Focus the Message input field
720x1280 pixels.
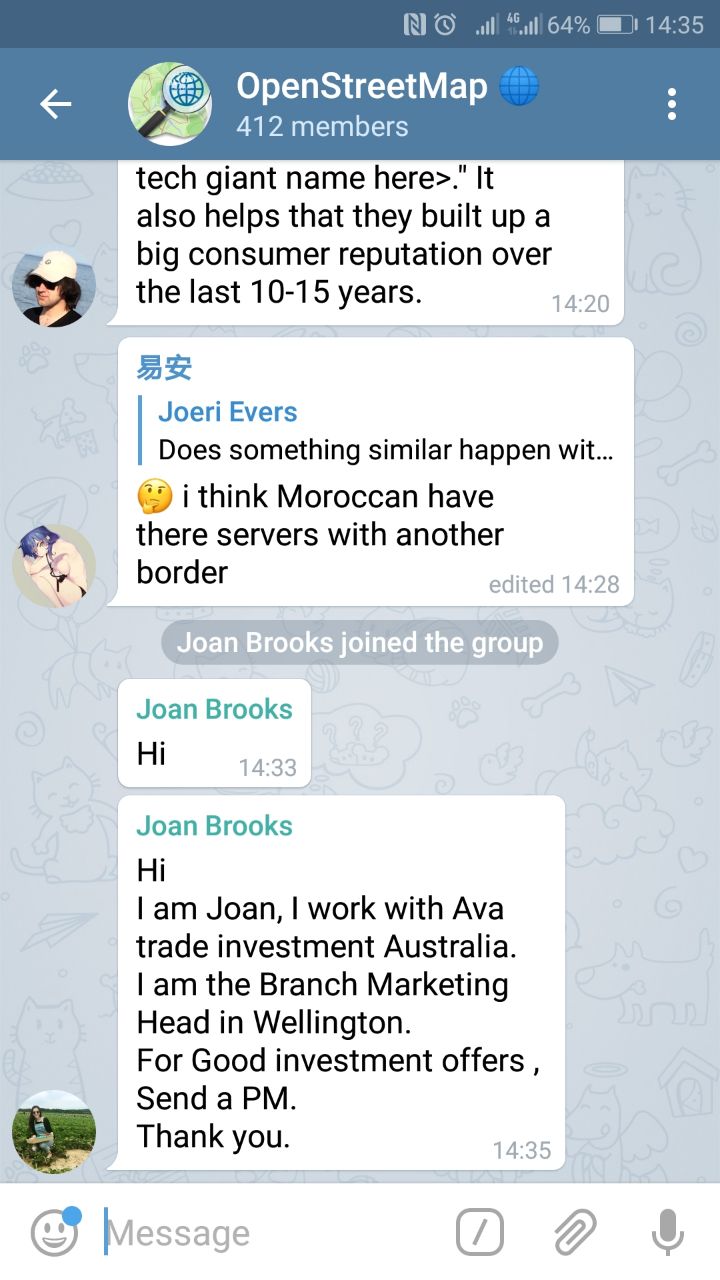click(x=268, y=1233)
